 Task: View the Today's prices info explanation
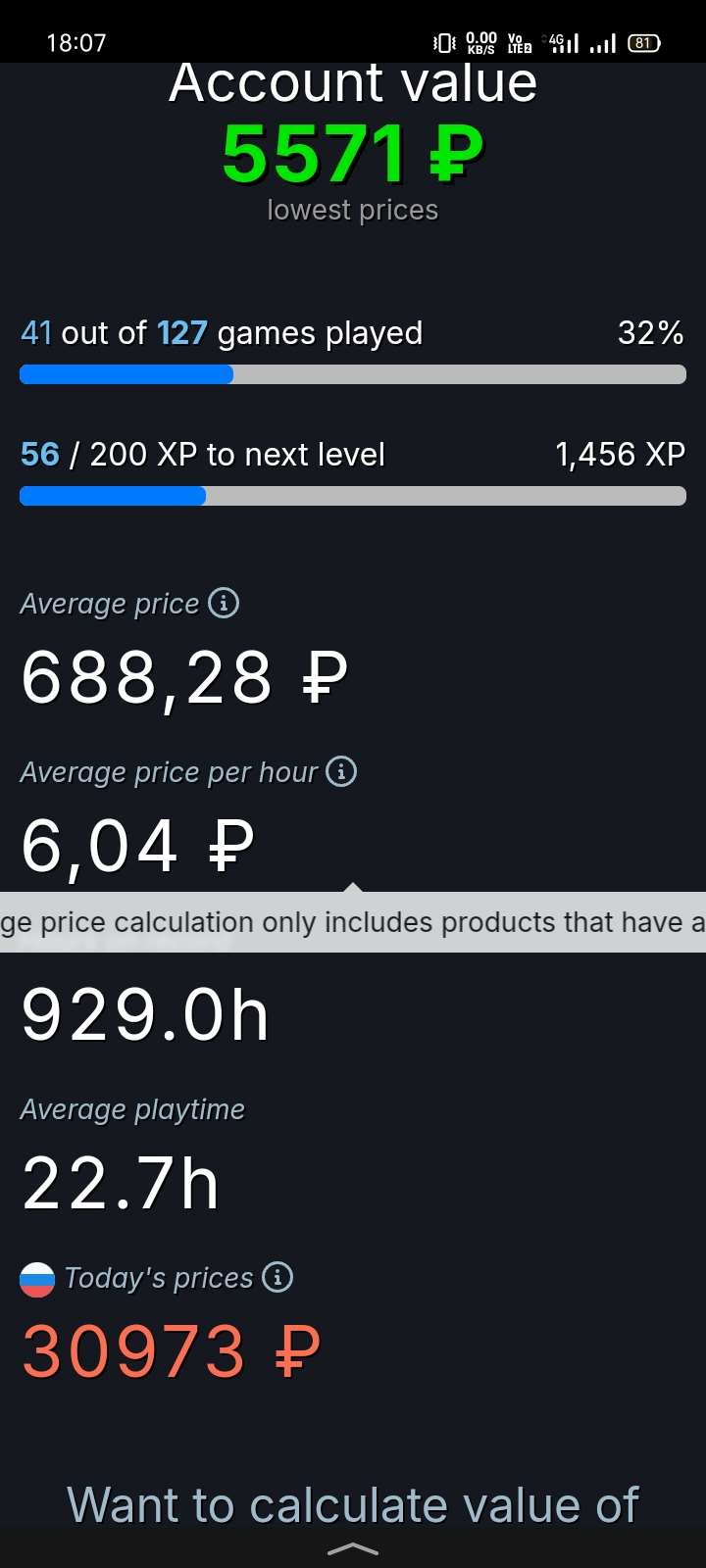(x=277, y=1277)
